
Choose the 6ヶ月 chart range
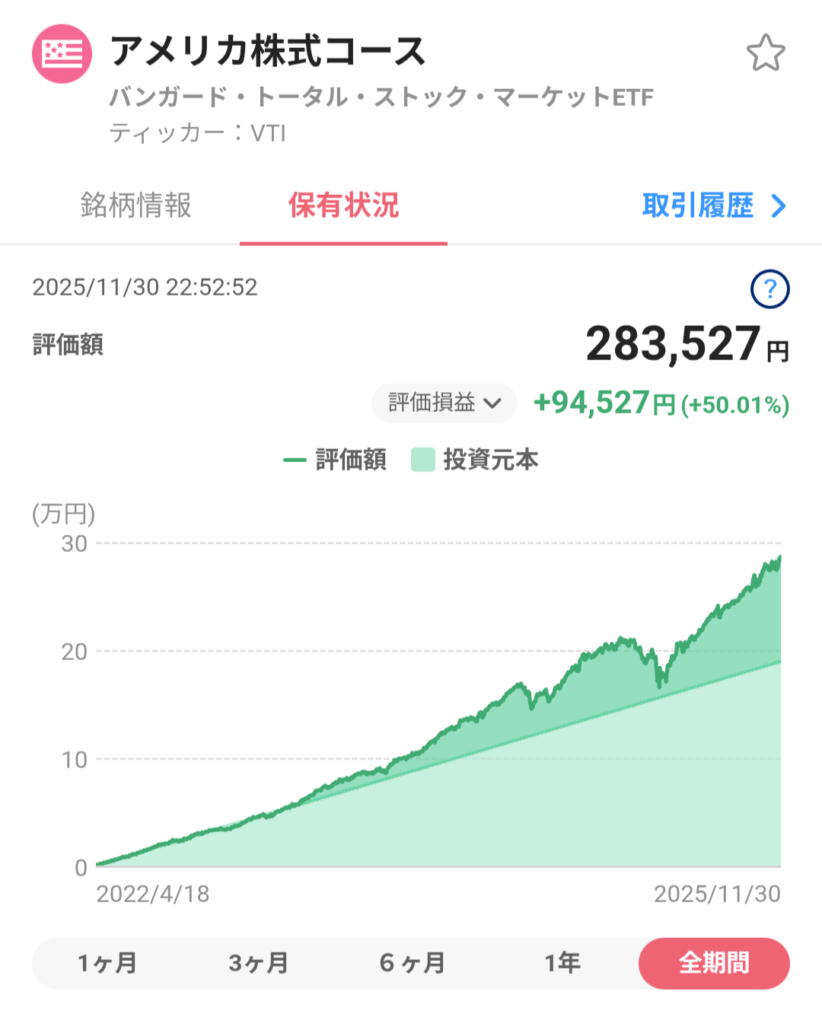point(411,964)
